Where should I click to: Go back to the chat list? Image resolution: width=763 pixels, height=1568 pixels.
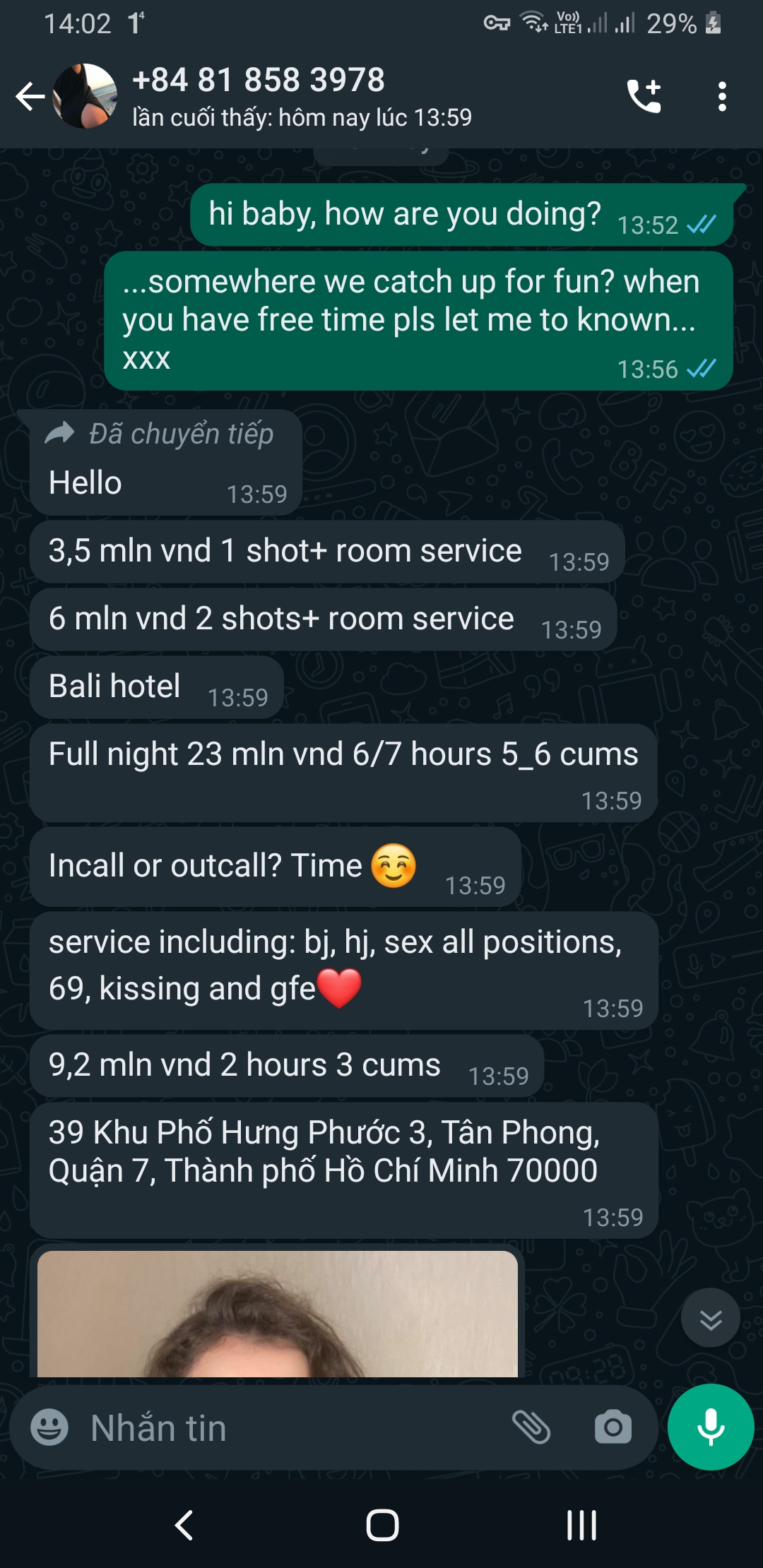click(x=30, y=97)
